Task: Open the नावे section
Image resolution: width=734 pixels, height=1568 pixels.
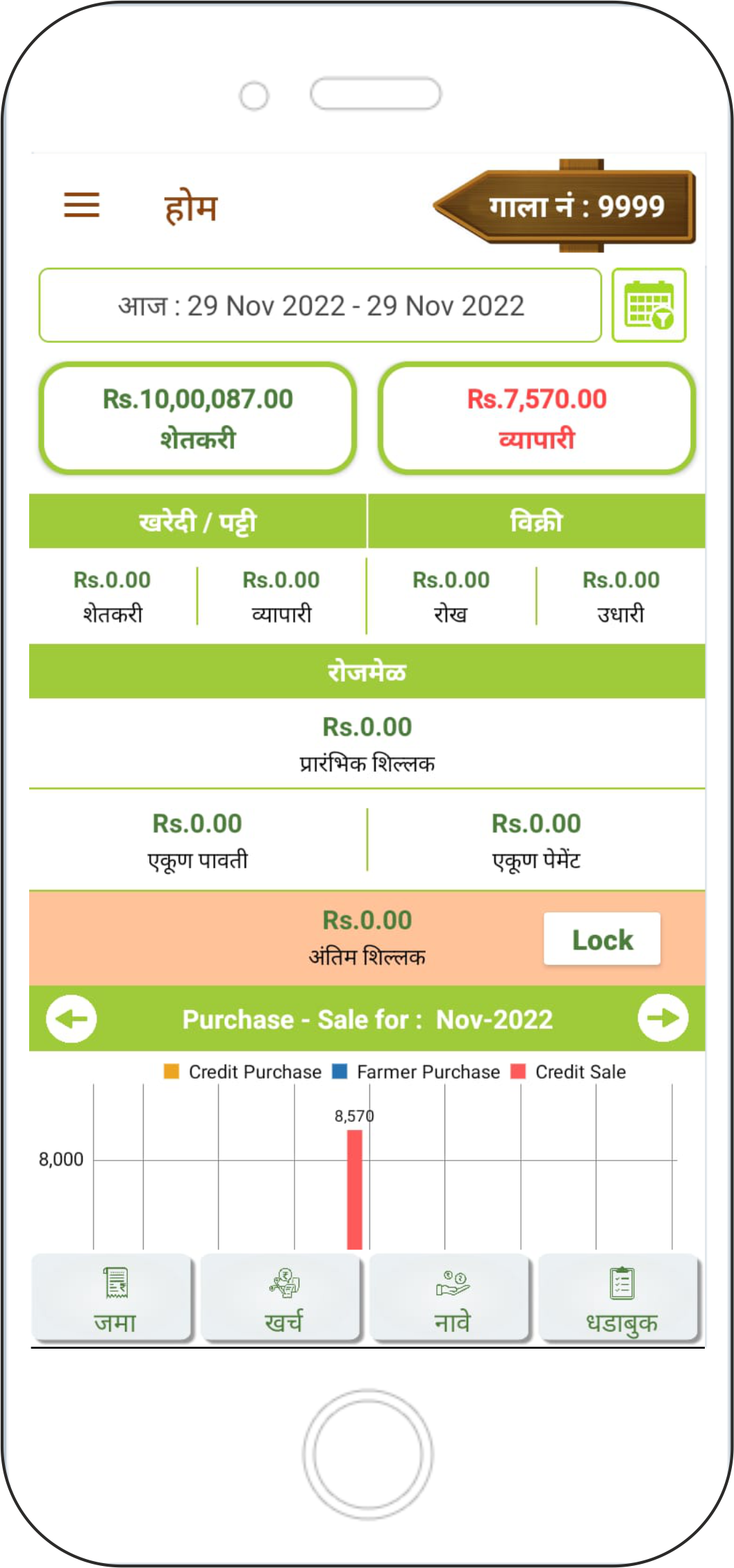Action: pos(451,1298)
